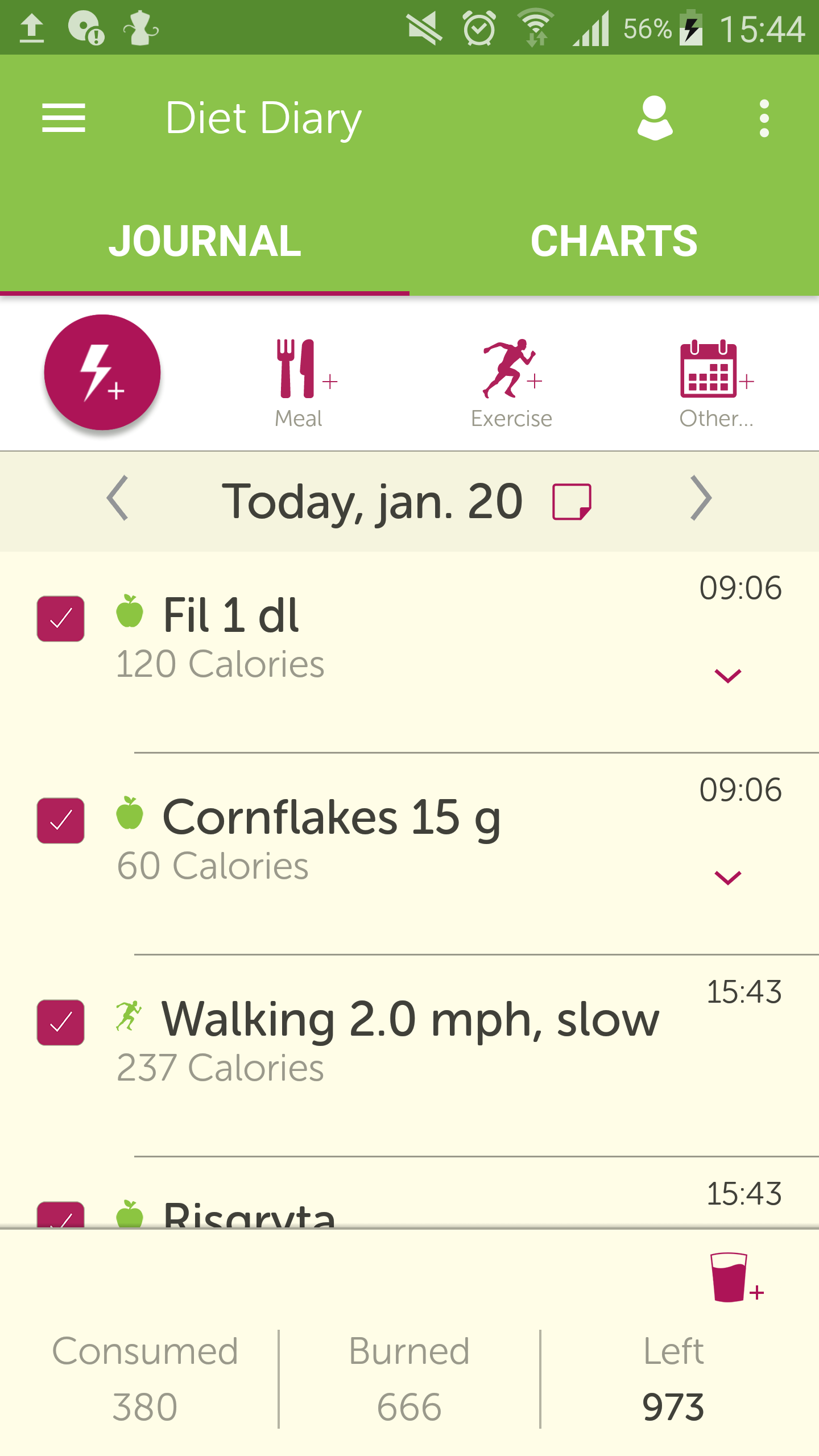Add a new meal
Screen dimensions: 819x1456
point(300,382)
